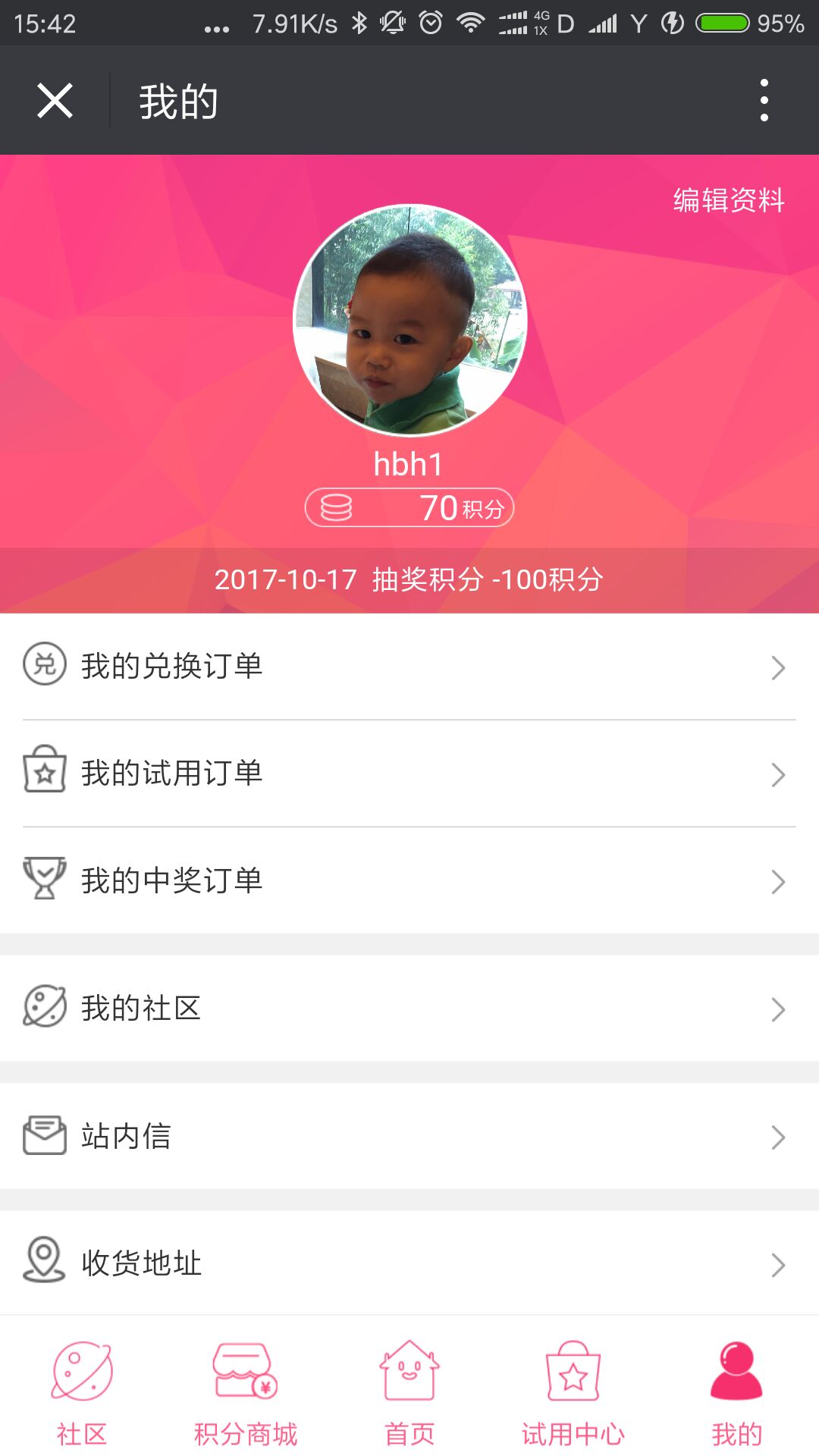Open 我的兑换订单
Image resolution: width=819 pixels, height=1456 pixels.
[x=409, y=667]
